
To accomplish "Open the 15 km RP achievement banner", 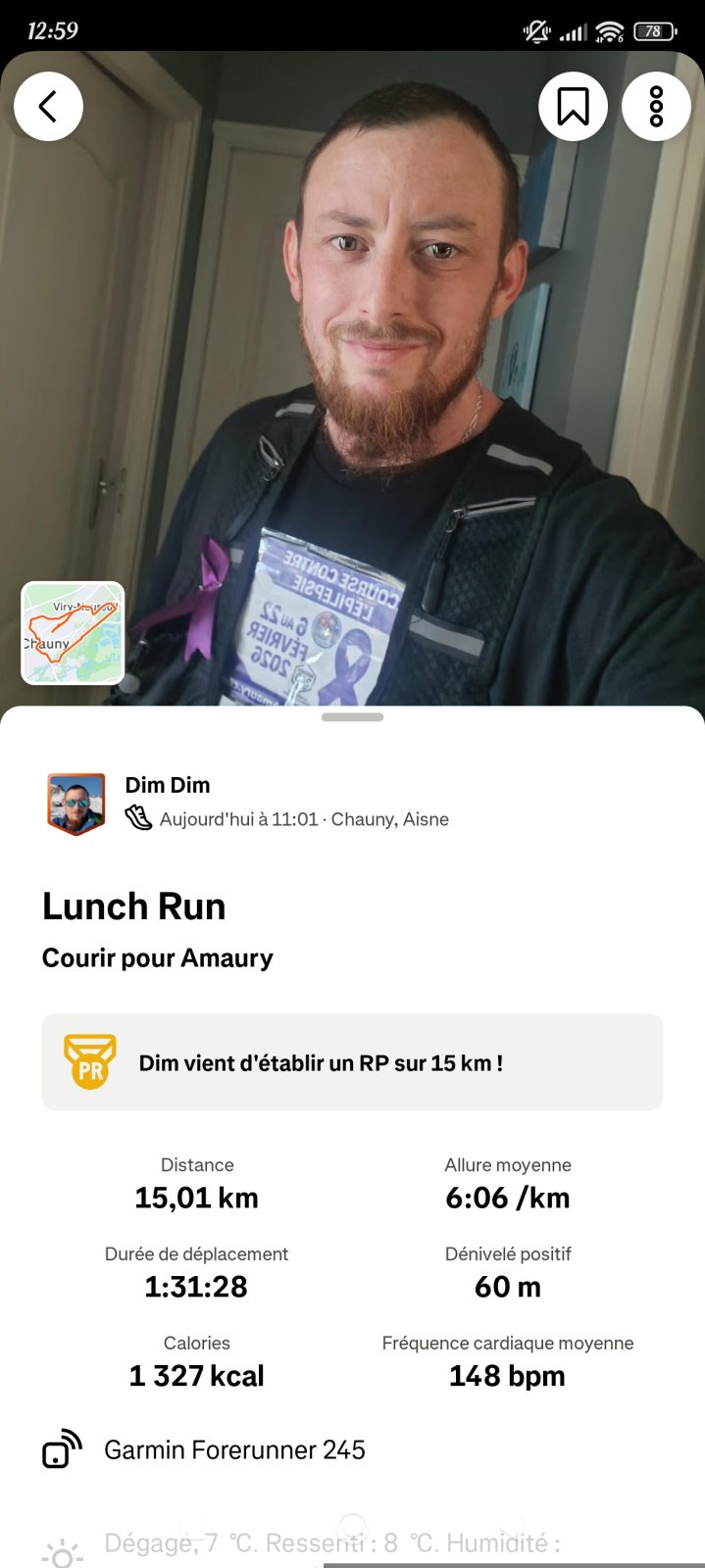I will click(x=352, y=1062).
